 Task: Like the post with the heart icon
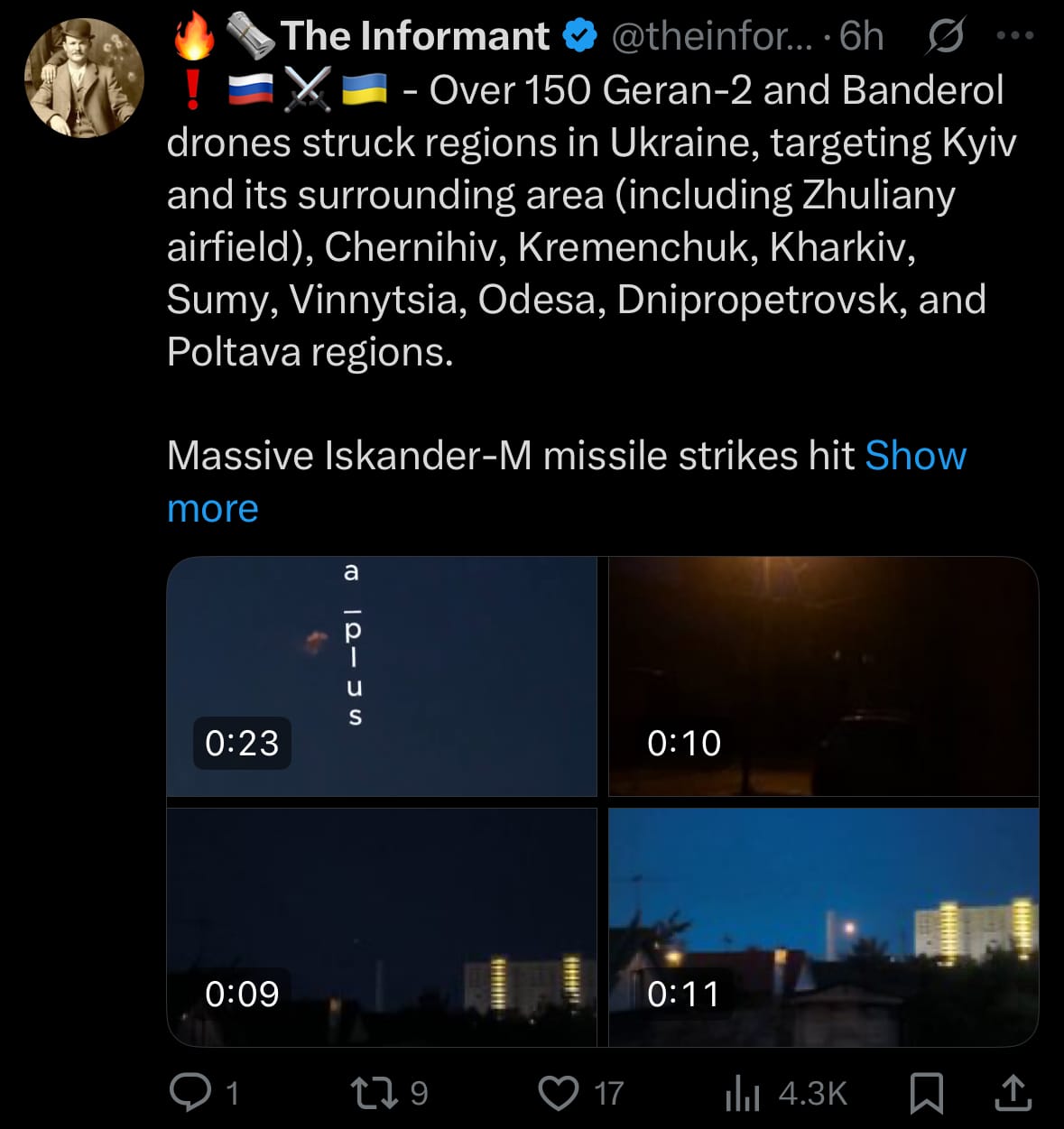[x=559, y=1092]
